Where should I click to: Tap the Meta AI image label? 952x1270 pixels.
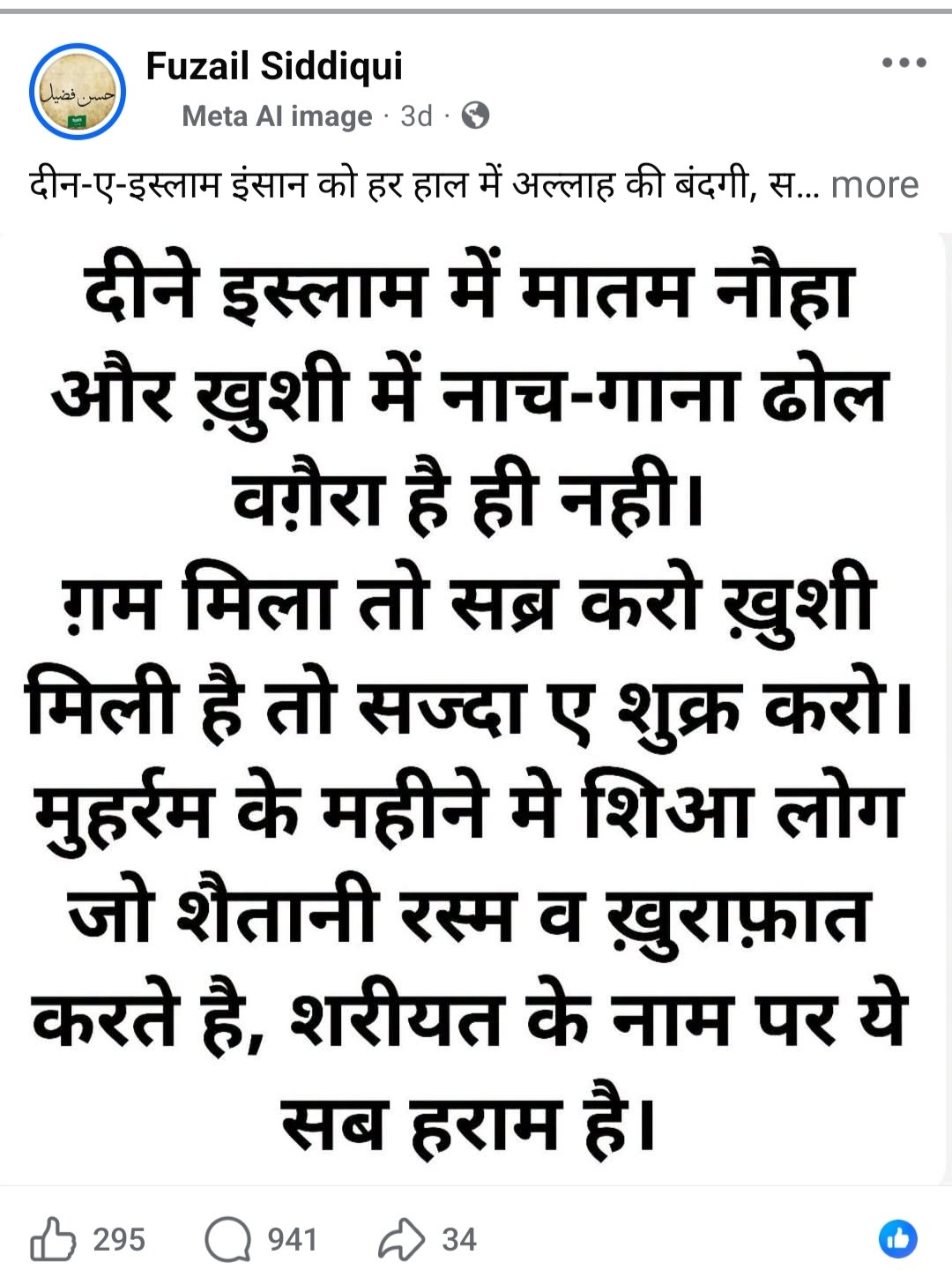coord(277,116)
